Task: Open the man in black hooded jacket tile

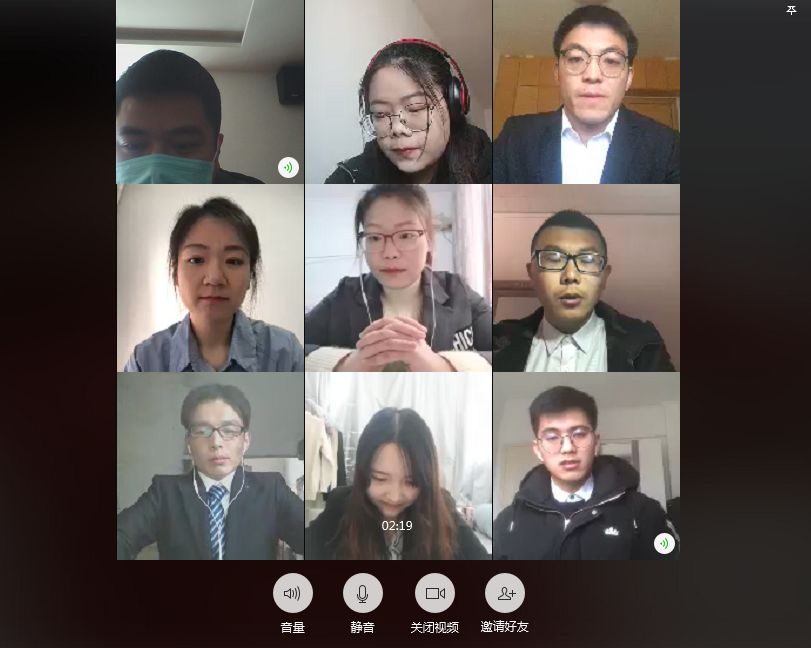Action: 586,466
